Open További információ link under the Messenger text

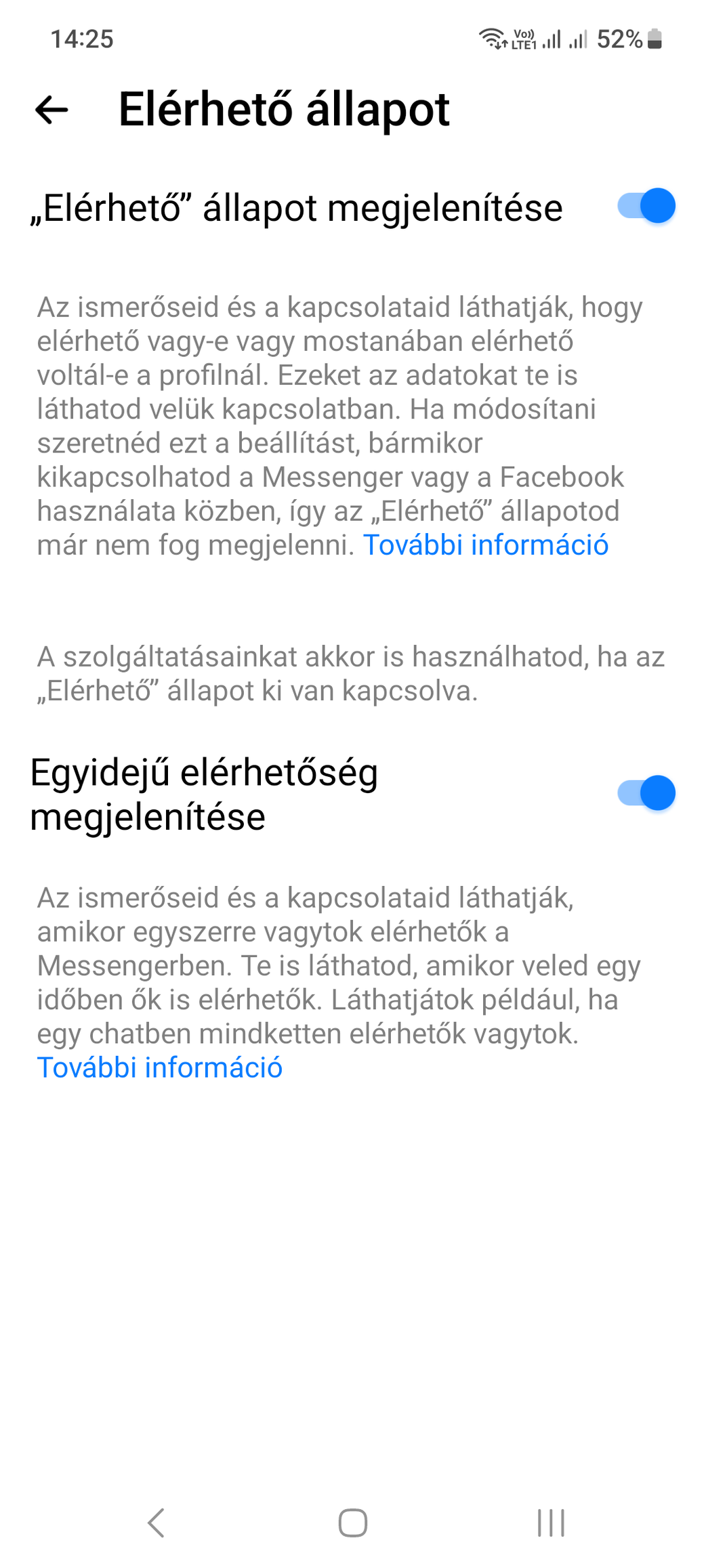160,1067
